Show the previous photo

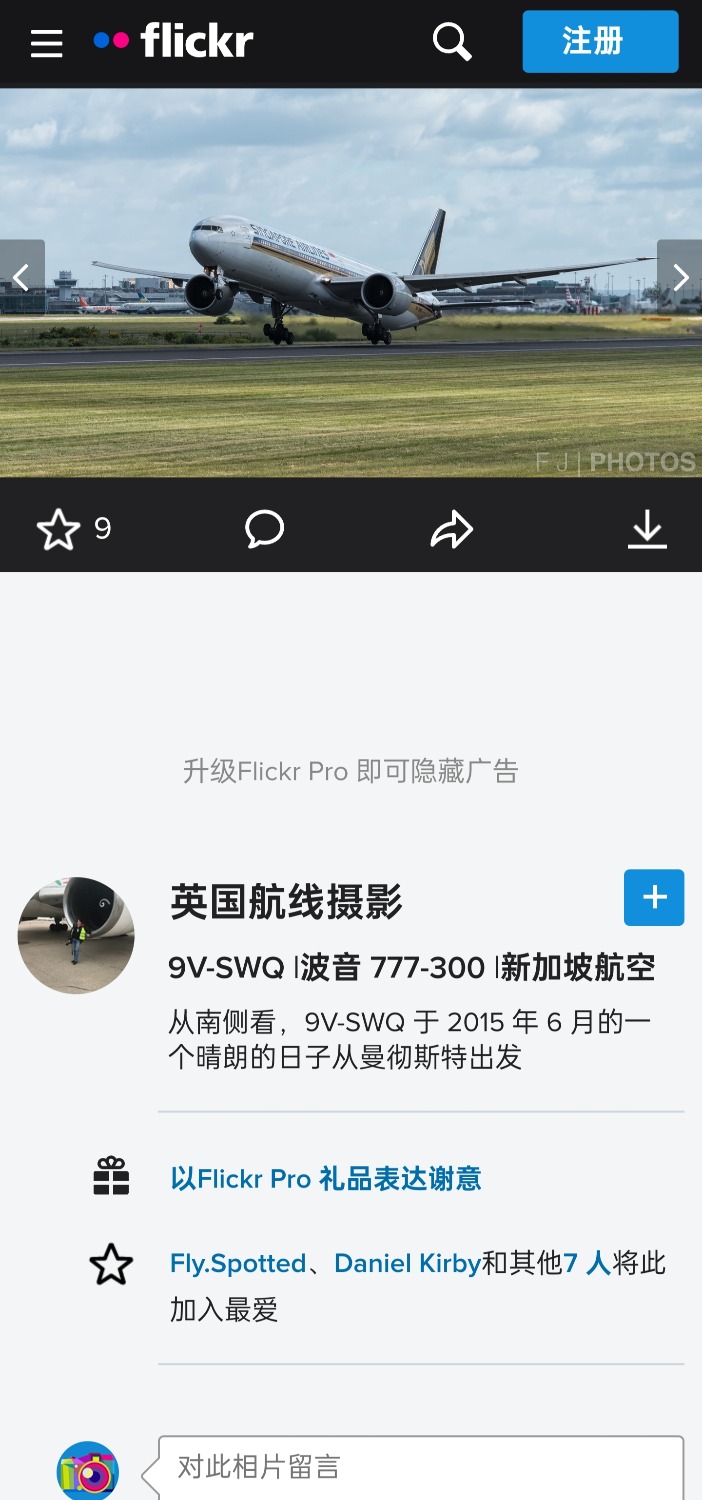tap(22, 278)
